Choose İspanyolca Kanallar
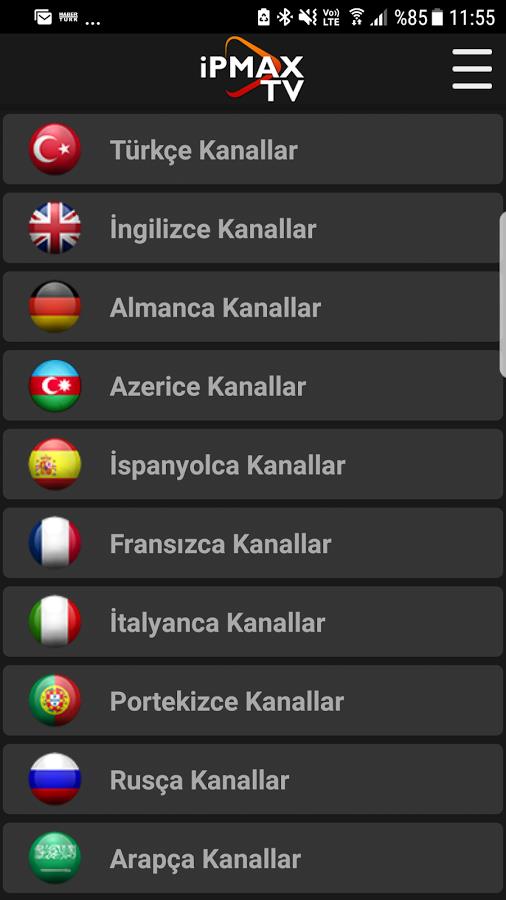Image resolution: width=506 pixels, height=900 pixels. pos(253,464)
